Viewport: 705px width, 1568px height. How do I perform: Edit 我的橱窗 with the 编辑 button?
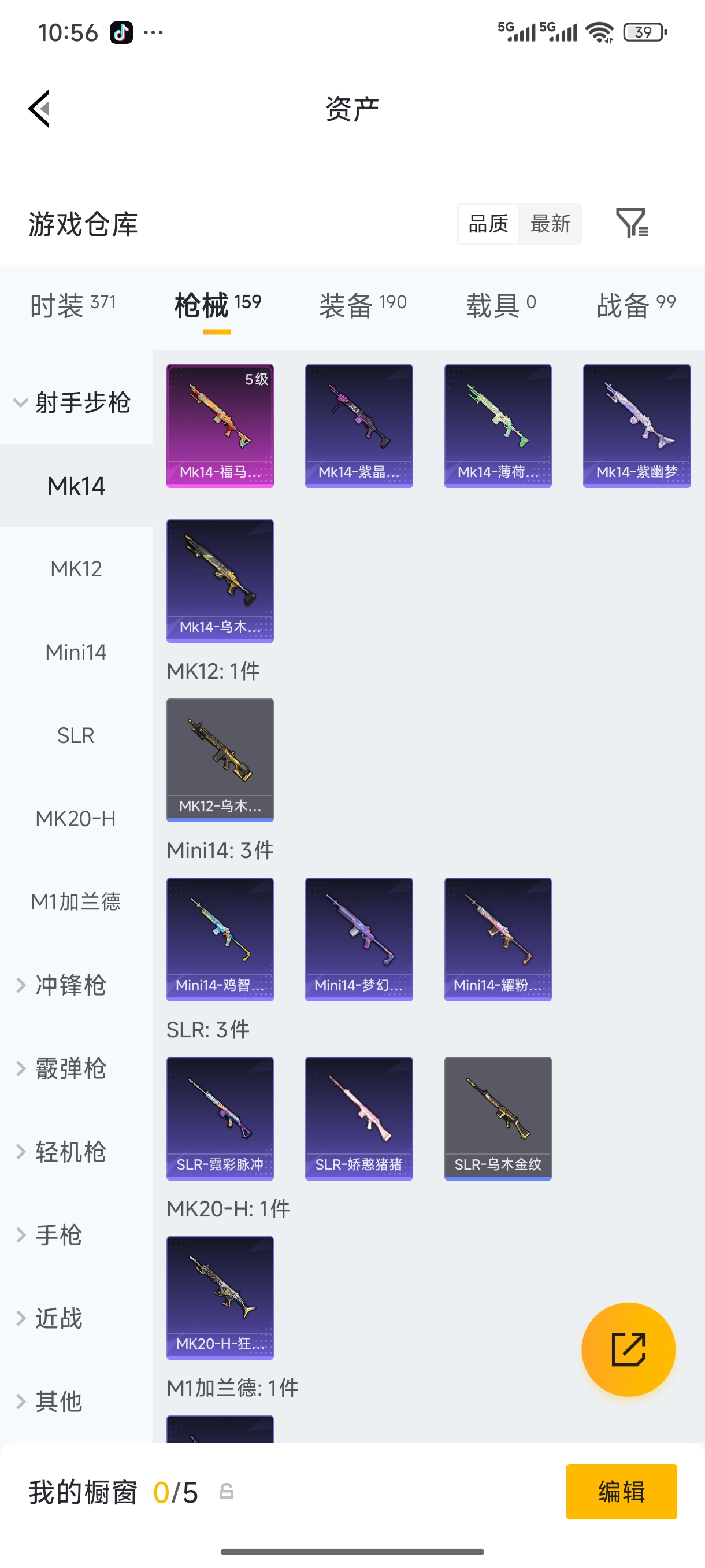[x=621, y=1491]
